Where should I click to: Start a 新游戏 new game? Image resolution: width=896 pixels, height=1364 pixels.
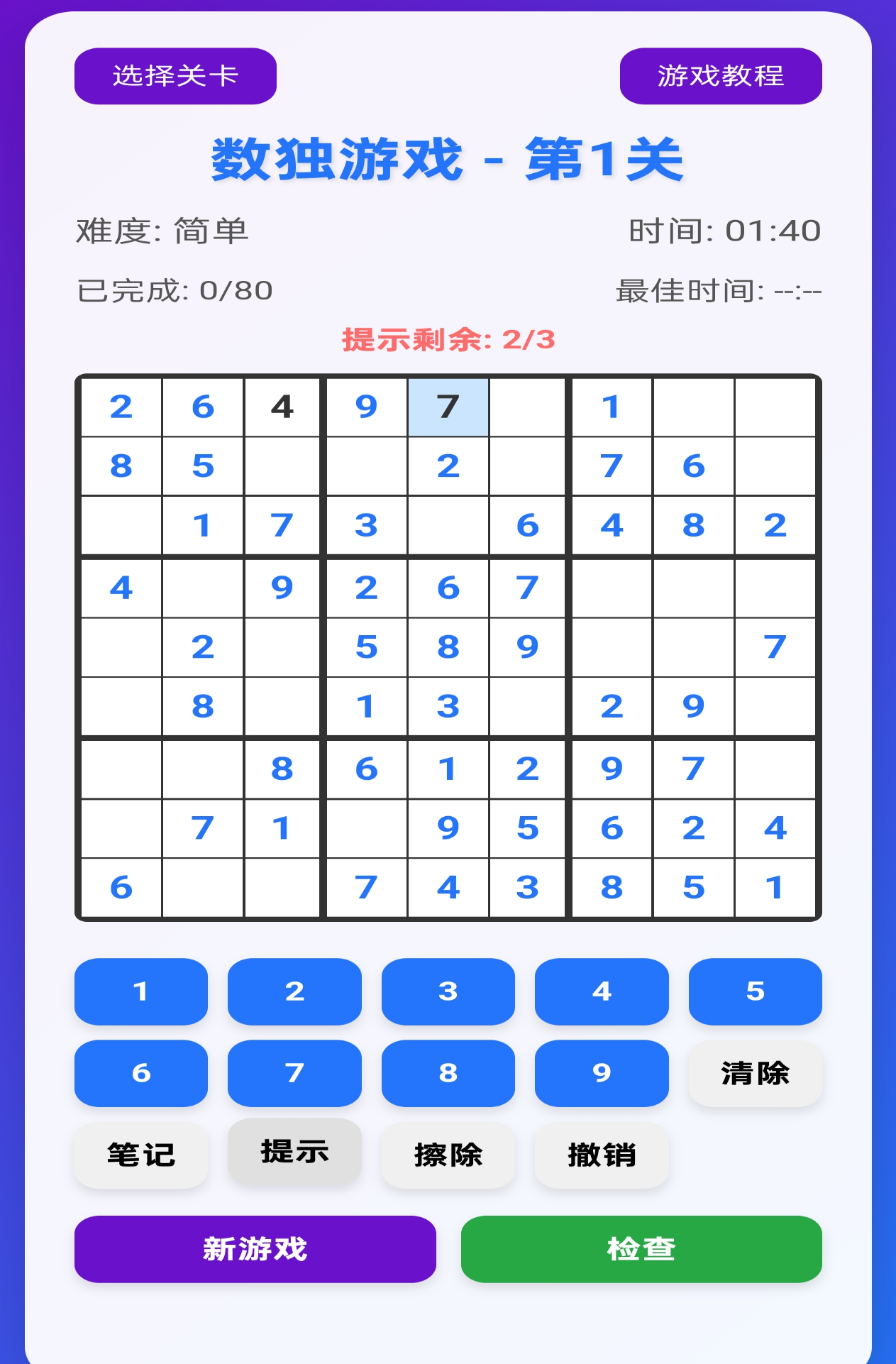[255, 1248]
